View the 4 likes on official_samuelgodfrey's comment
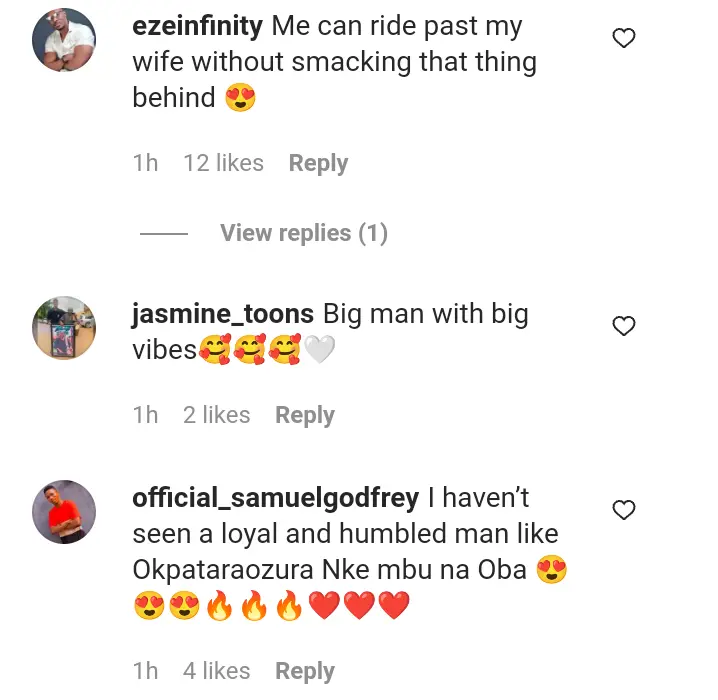This screenshot has height=700, width=718. pyautogui.click(x=216, y=671)
